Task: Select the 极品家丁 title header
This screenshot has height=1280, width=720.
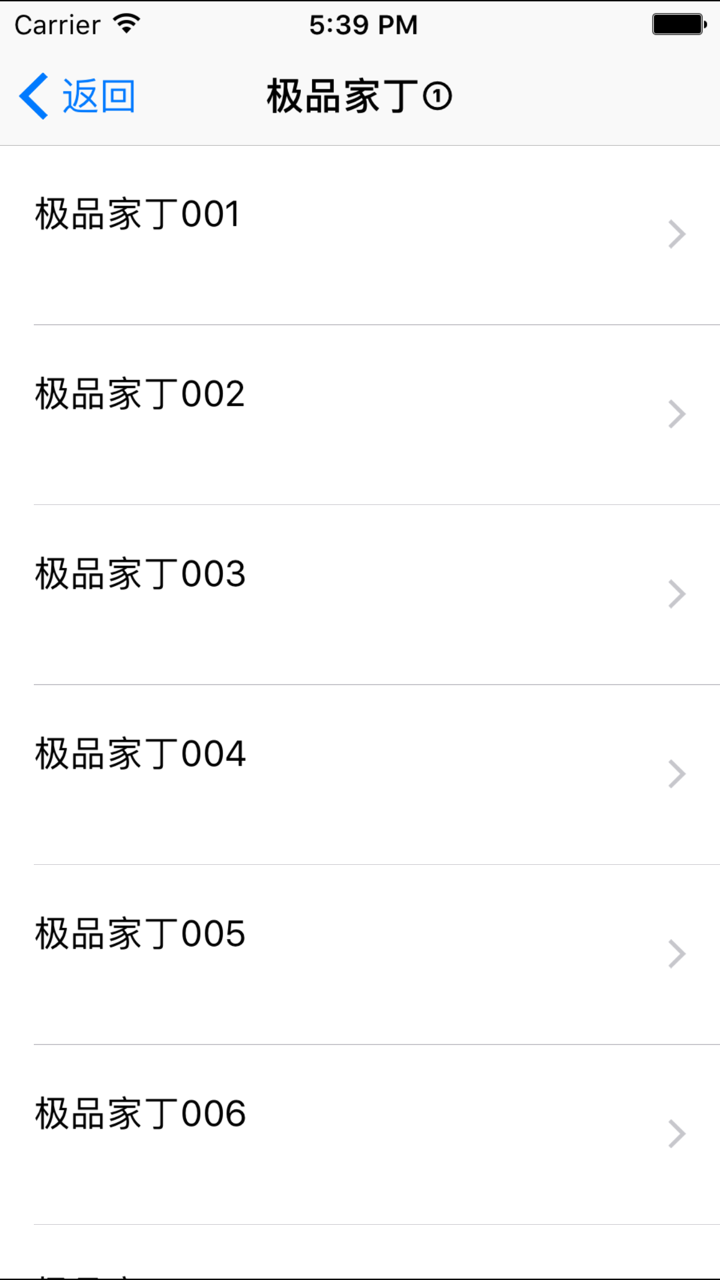Action: pyautogui.click(x=350, y=96)
